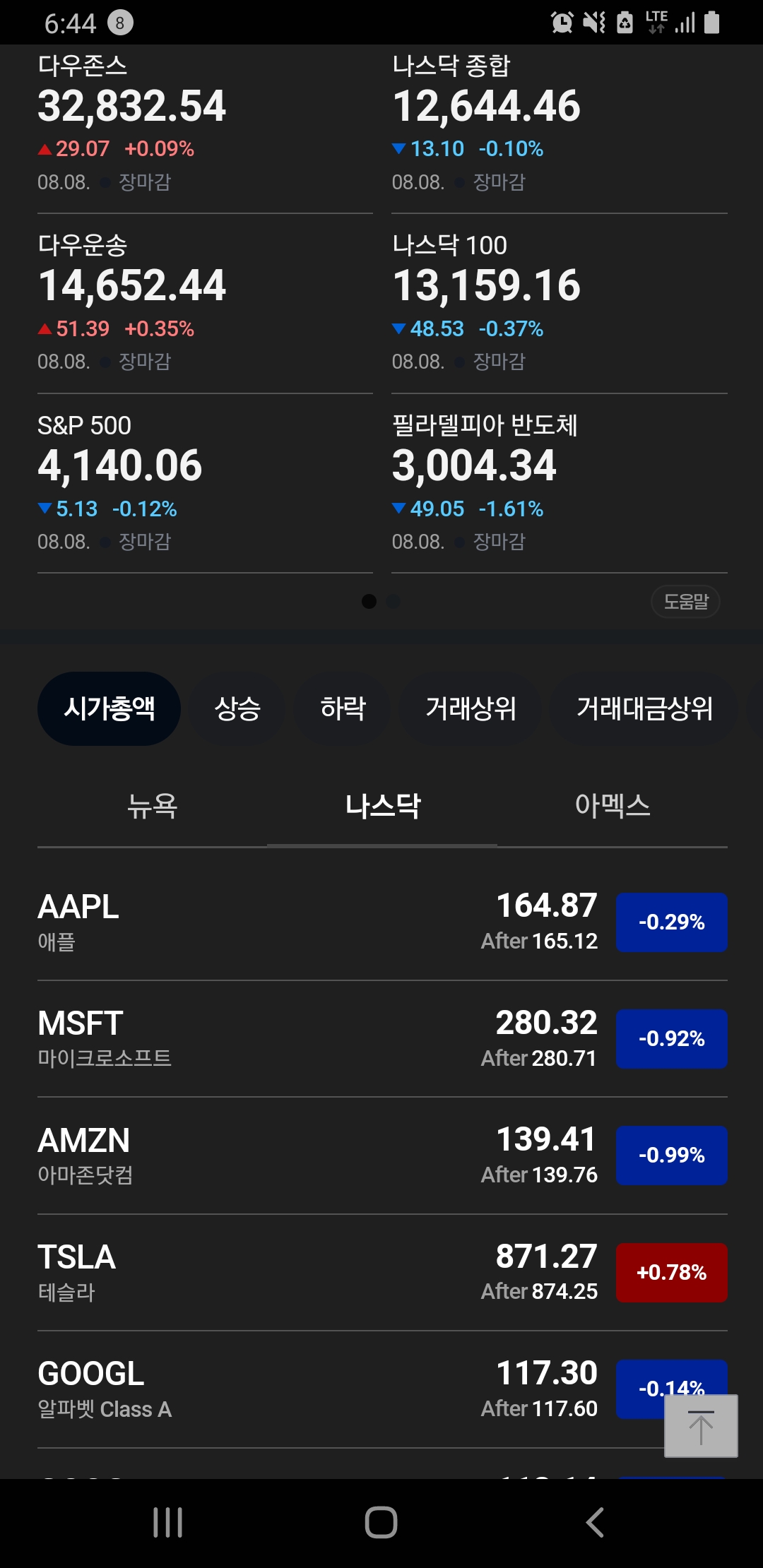Image resolution: width=763 pixels, height=1568 pixels.
Task: Go back using the system back button
Action: click(x=595, y=1522)
